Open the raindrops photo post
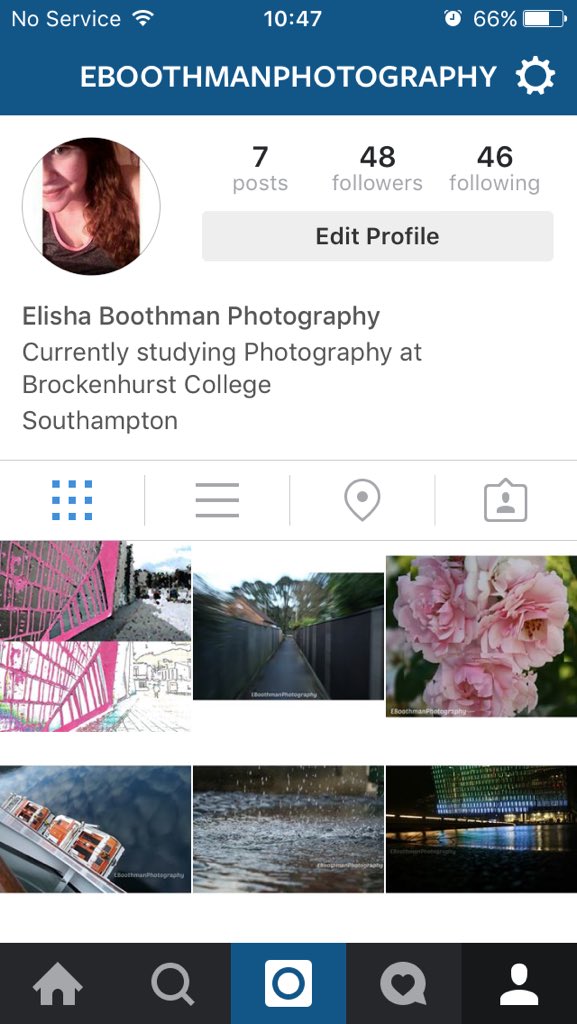The image size is (577, 1024). click(288, 829)
